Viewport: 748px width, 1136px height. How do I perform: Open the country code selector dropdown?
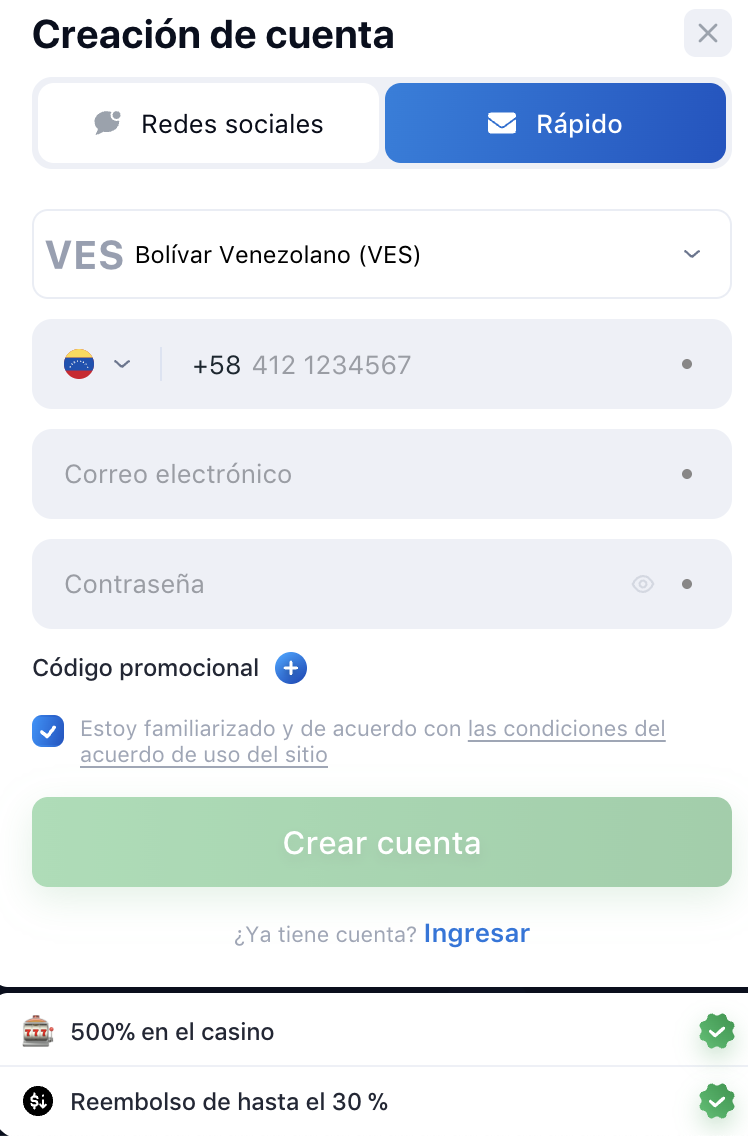click(x=122, y=364)
